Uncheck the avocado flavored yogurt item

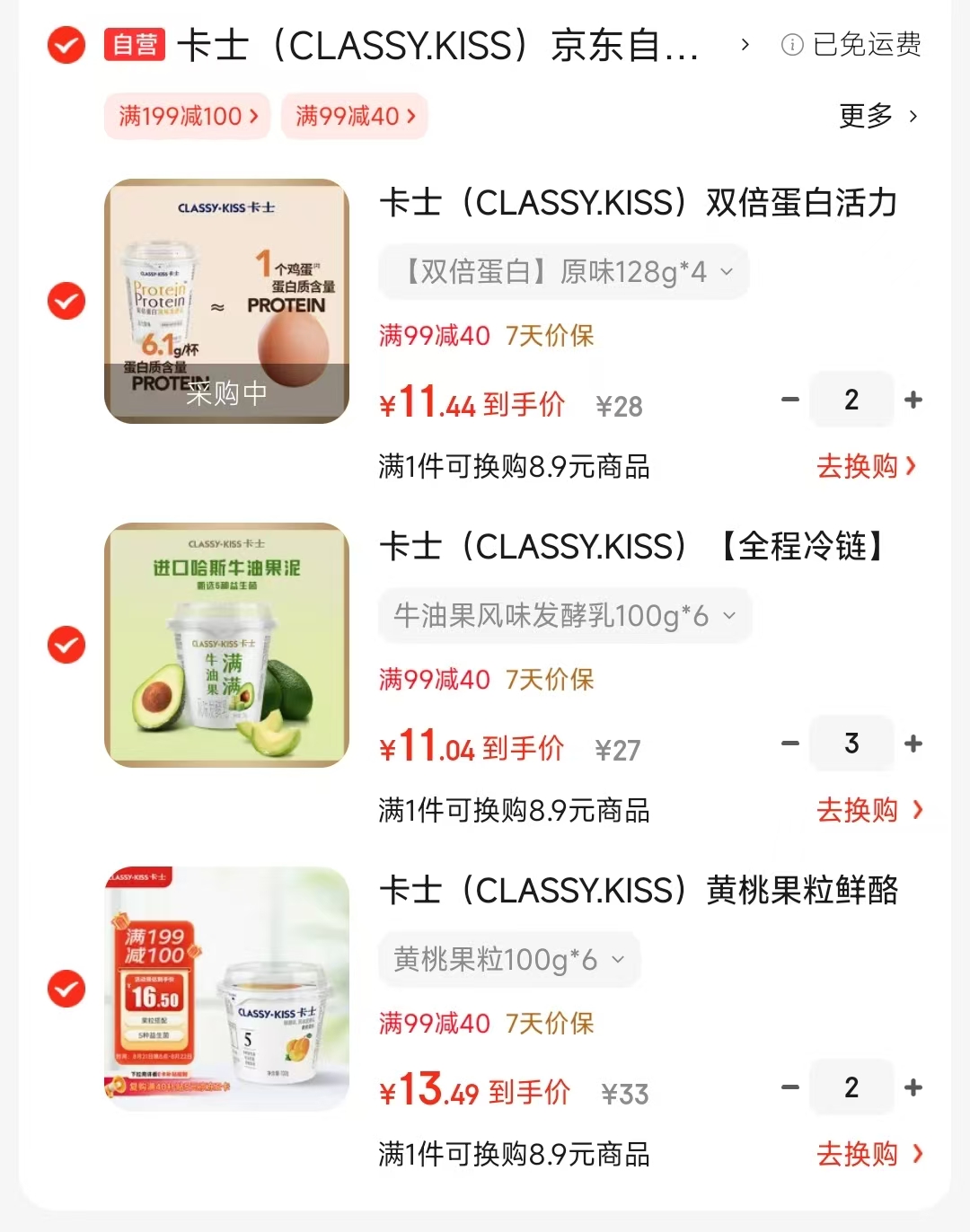(x=65, y=645)
